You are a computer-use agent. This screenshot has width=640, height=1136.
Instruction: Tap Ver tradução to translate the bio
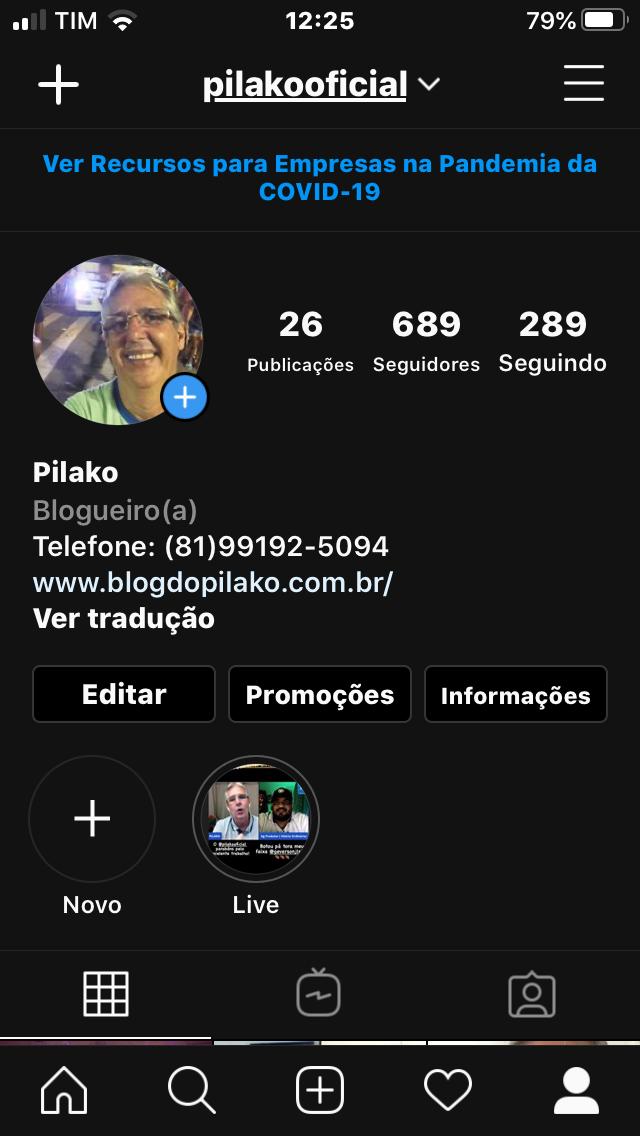(124, 618)
